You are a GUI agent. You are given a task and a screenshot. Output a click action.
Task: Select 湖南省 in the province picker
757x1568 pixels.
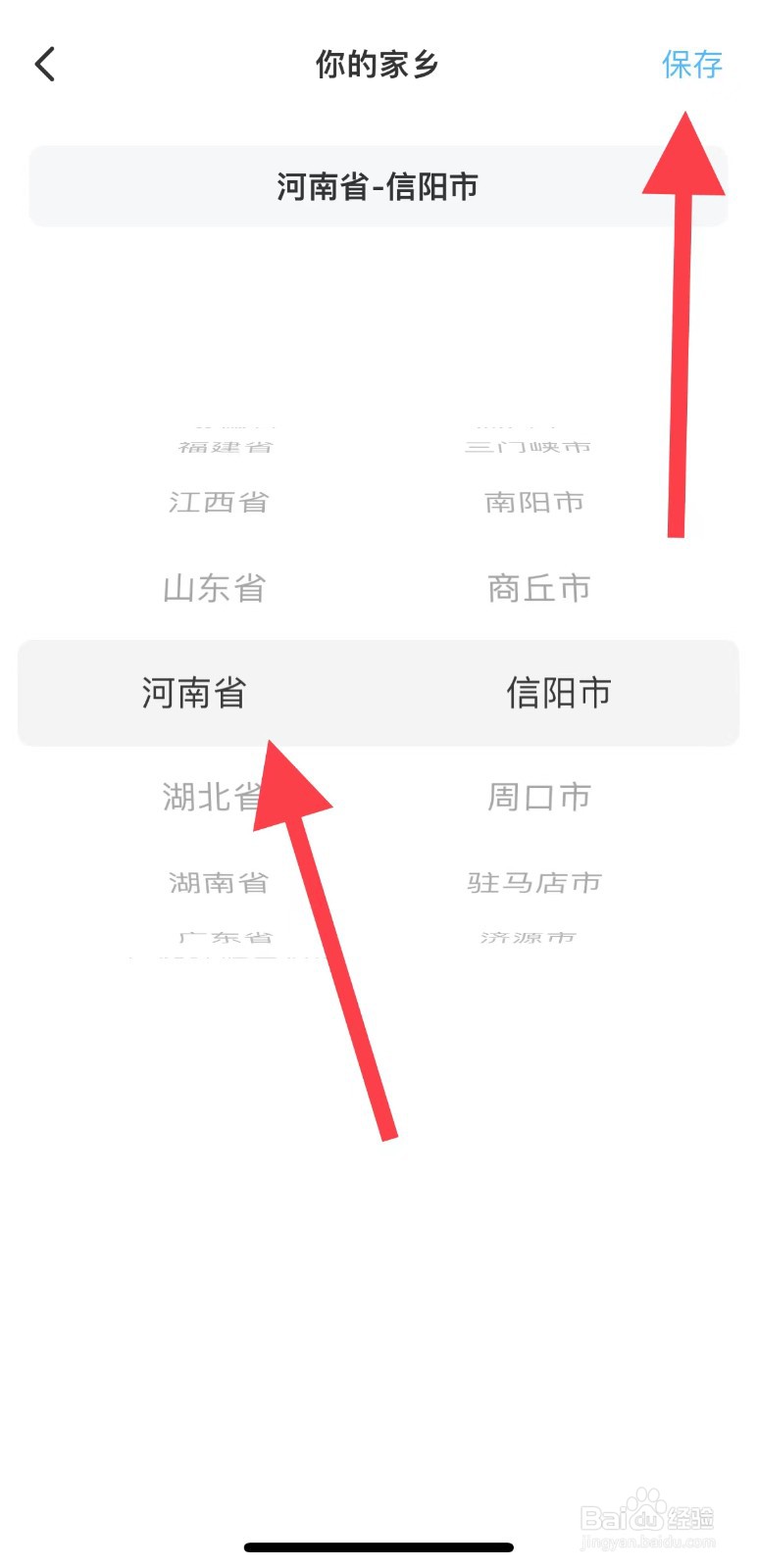coord(218,882)
